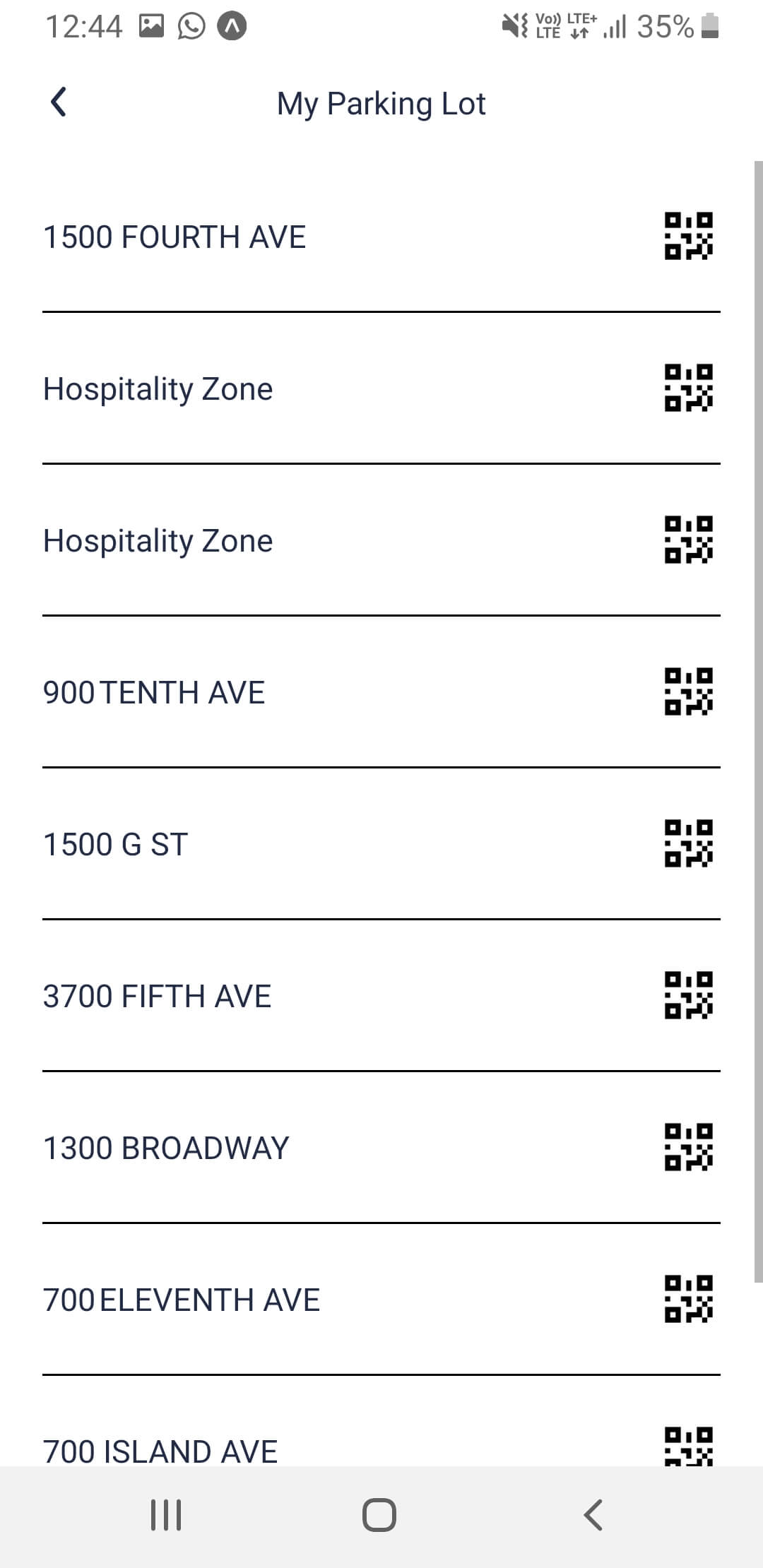Show QR code for 700 ELEVENTH AVE
Viewport: 763px width, 1568px height.
tap(688, 1299)
